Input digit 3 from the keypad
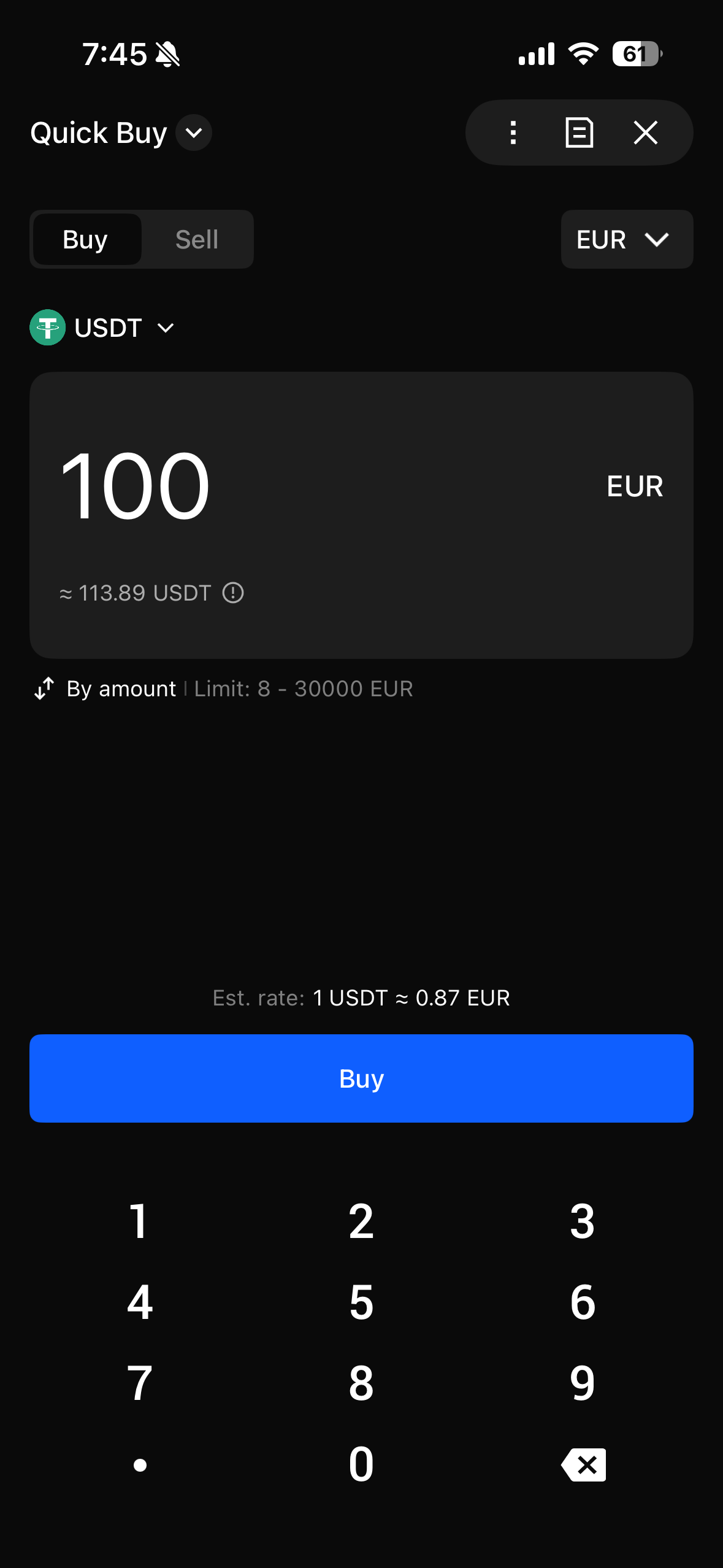Screen dimensions: 723x1568 coord(582,1221)
